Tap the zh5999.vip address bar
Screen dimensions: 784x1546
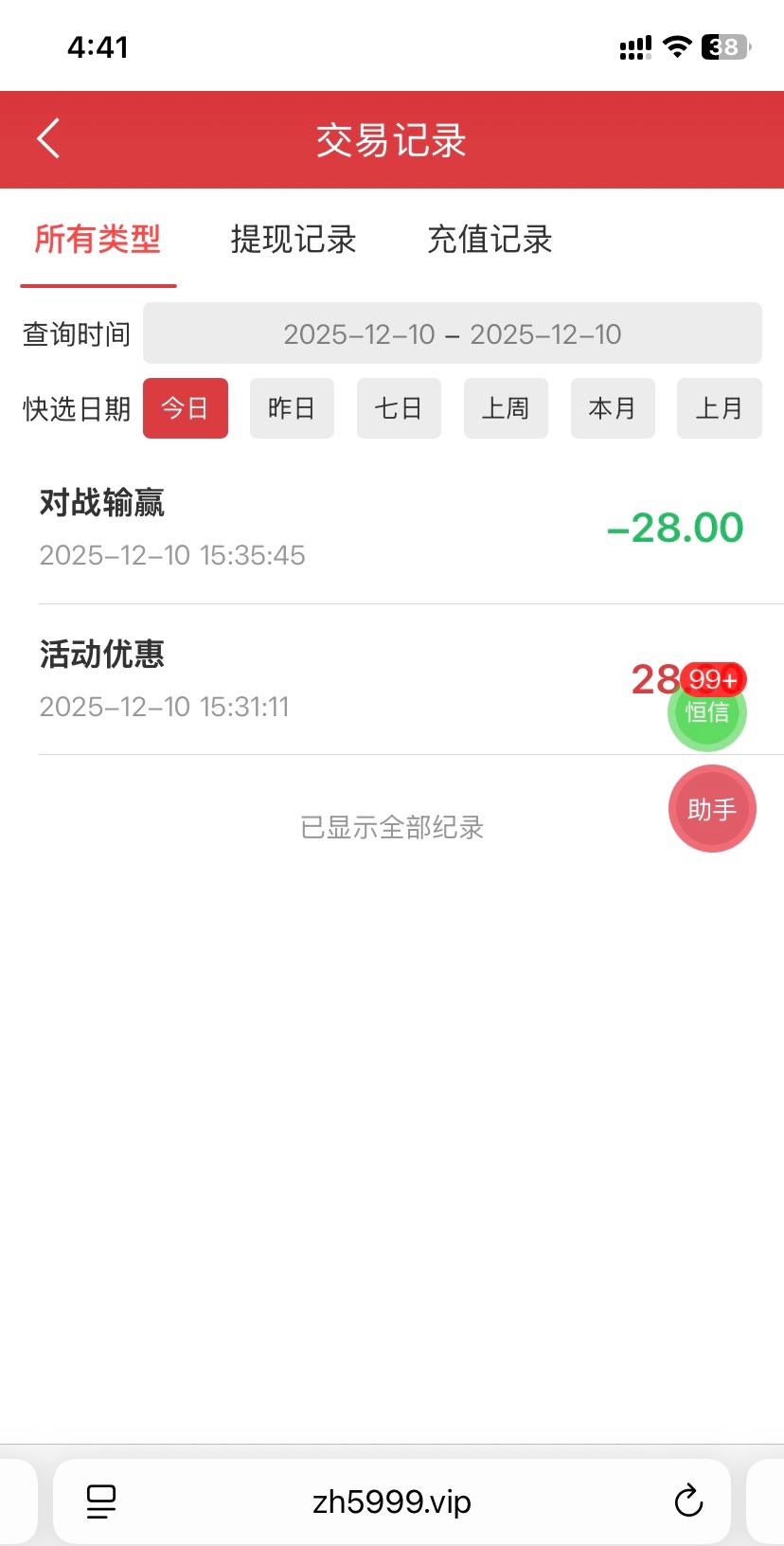(392, 1501)
